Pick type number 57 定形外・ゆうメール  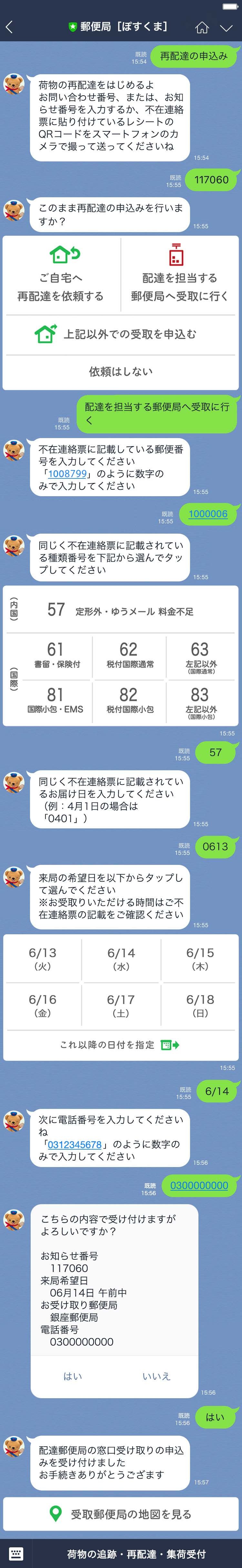coord(120,610)
